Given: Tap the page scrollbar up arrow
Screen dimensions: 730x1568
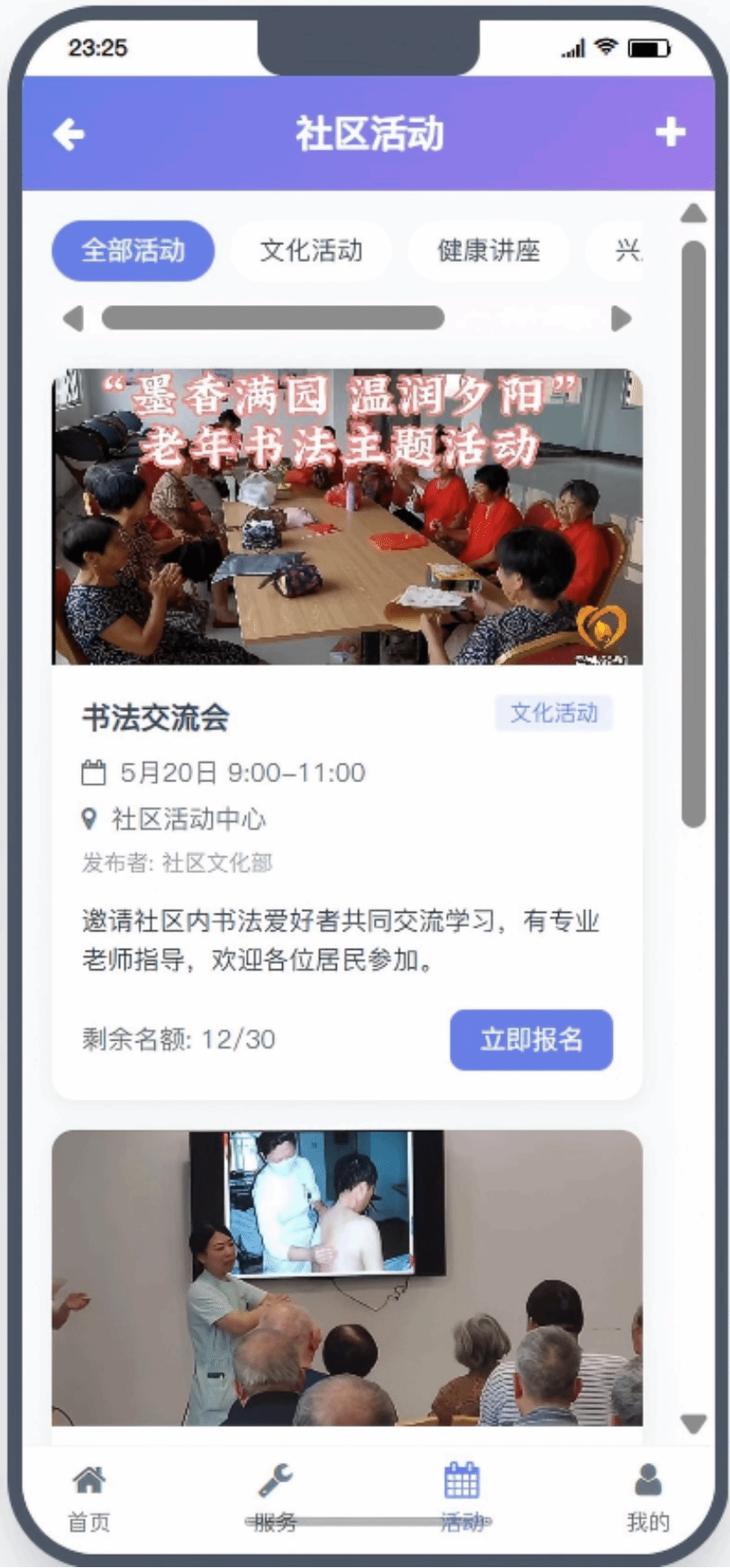Looking at the screenshot, I should 694,213.
